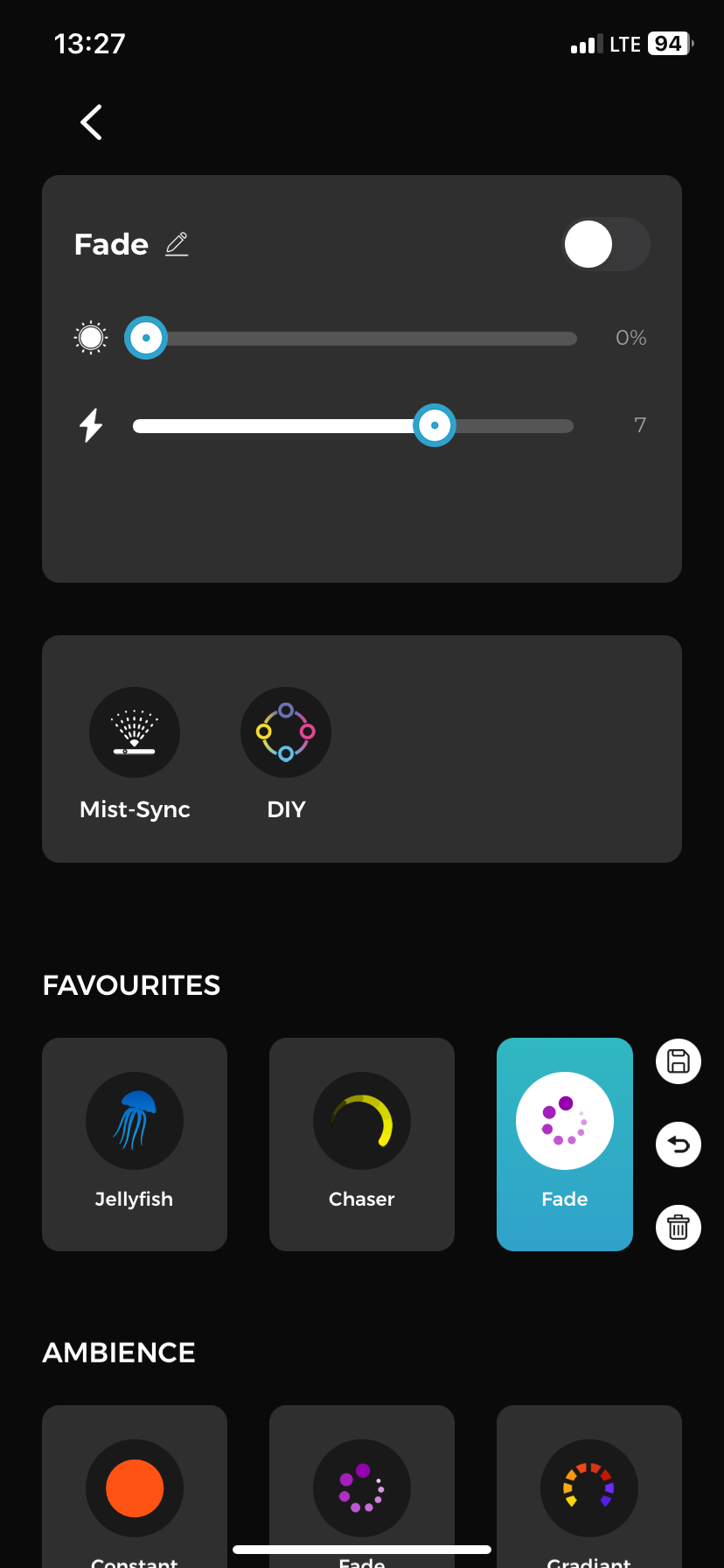Choose the Gradiant ambience effect
Screen dimensions: 724x1568
pos(589,1487)
